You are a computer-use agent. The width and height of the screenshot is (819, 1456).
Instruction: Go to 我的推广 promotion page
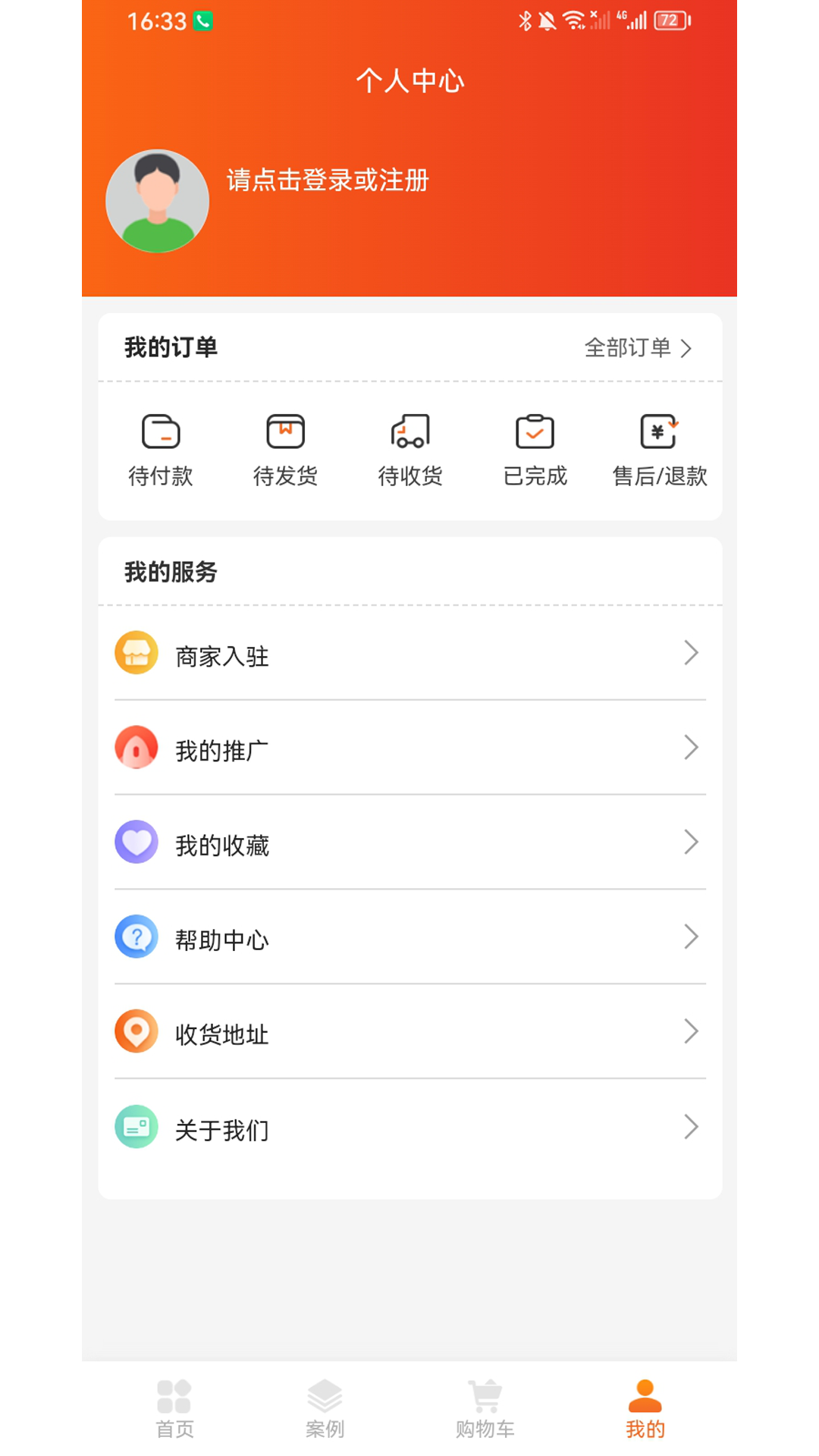tap(409, 748)
